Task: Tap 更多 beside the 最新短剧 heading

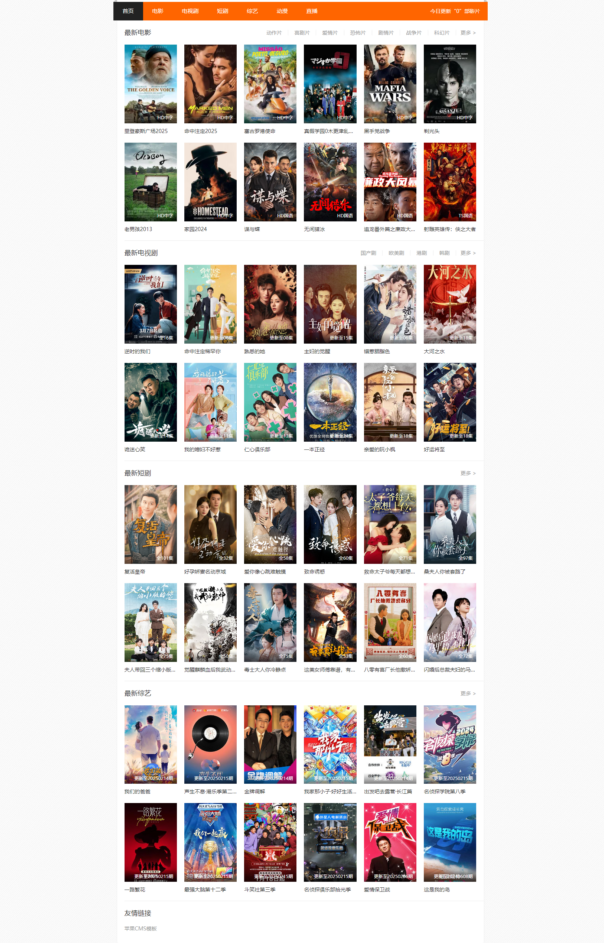Action: point(467,473)
